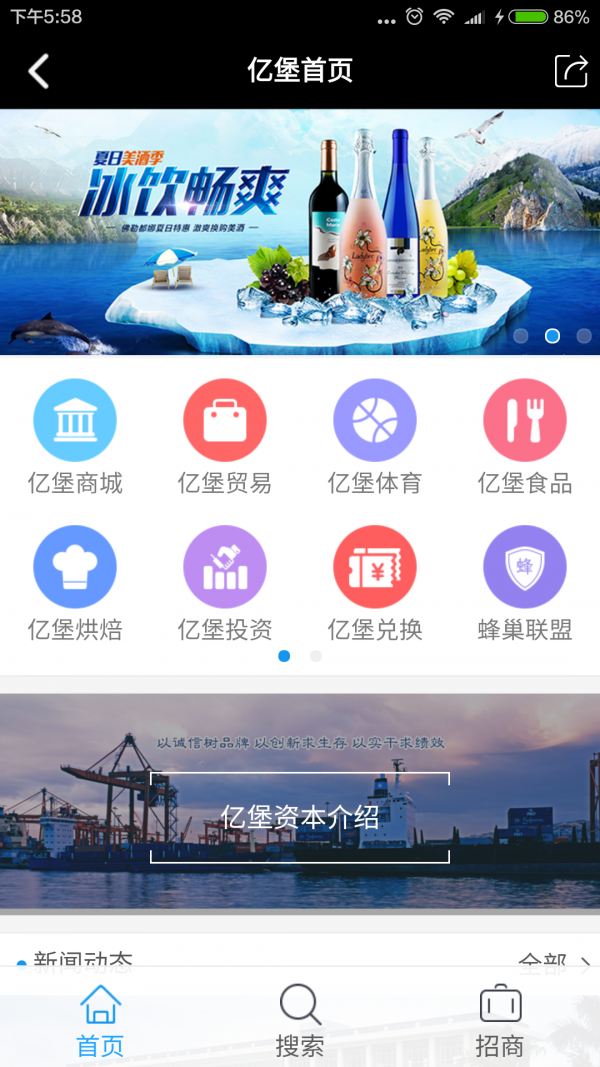Share the 亿堡首页 page
The width and height of the screenshot is (600, 1067).
[571, 71]
